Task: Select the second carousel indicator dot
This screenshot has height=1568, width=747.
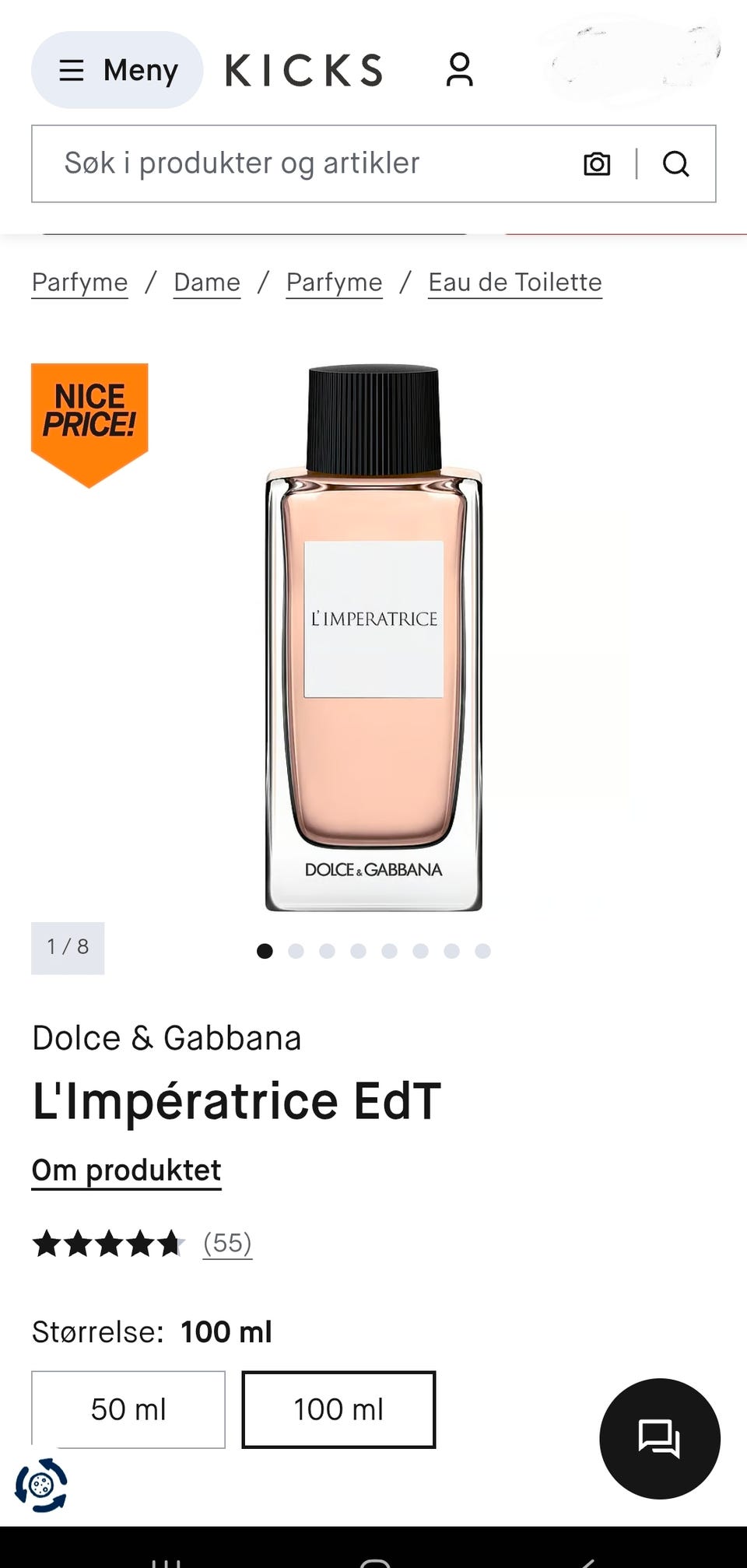Action: 296,951
